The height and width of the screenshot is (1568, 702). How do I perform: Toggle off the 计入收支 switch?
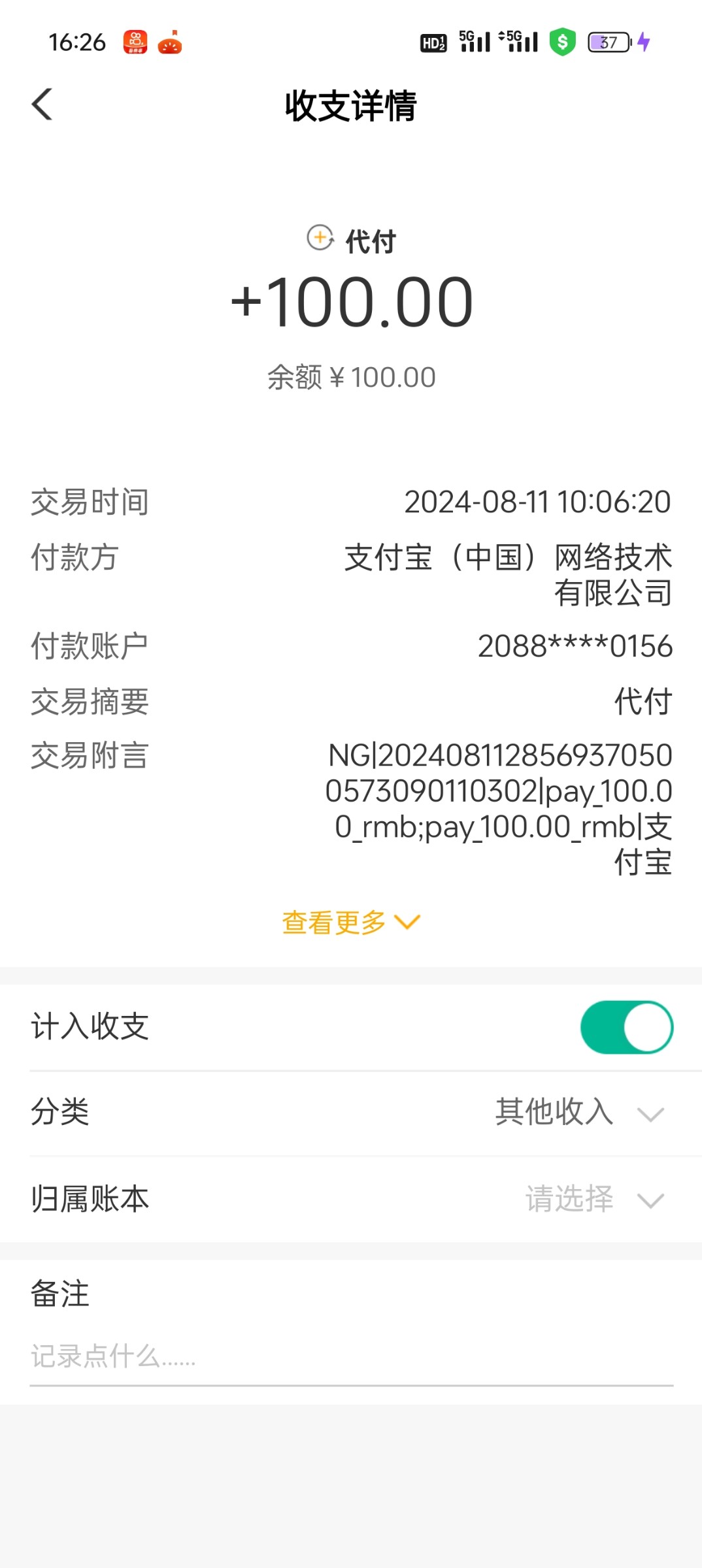click(x=626, y=1027)
